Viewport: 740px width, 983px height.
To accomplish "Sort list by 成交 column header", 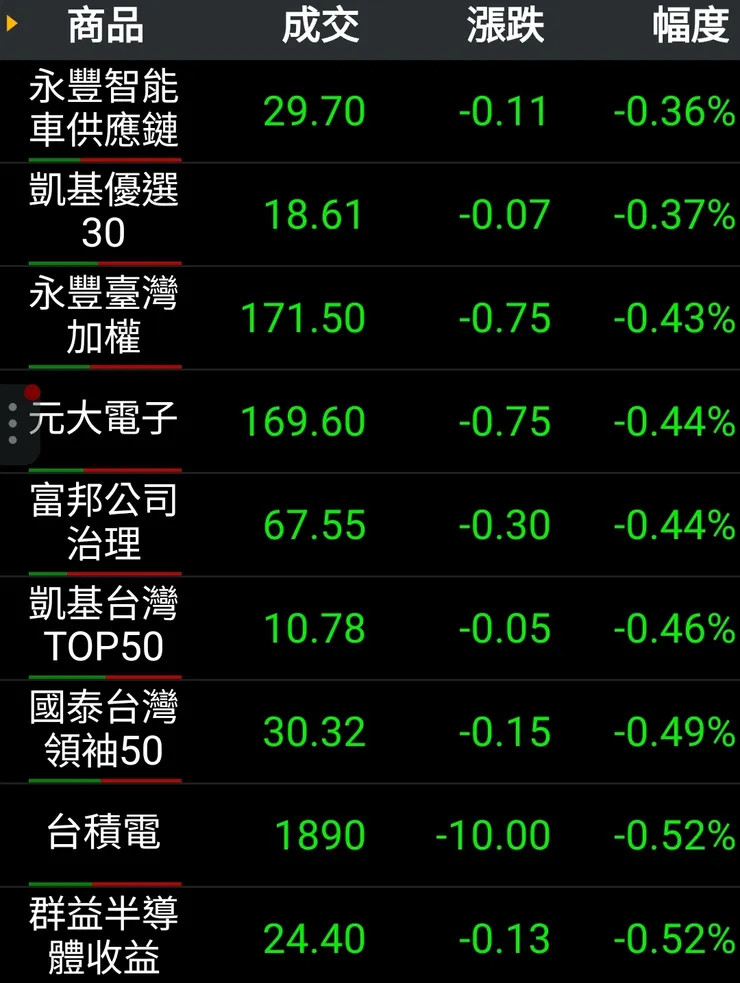I will click(320, 27).
